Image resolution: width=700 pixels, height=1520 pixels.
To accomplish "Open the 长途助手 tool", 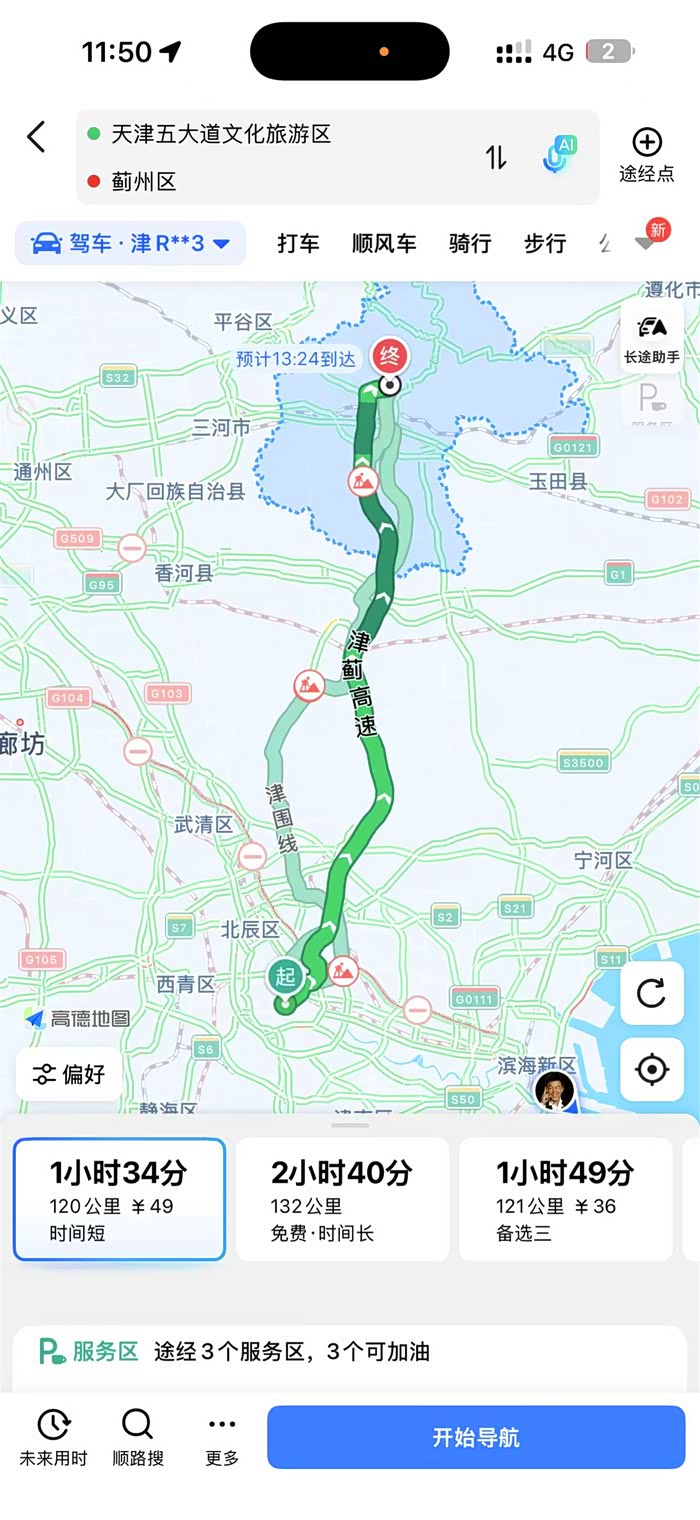I will (651, 338).
